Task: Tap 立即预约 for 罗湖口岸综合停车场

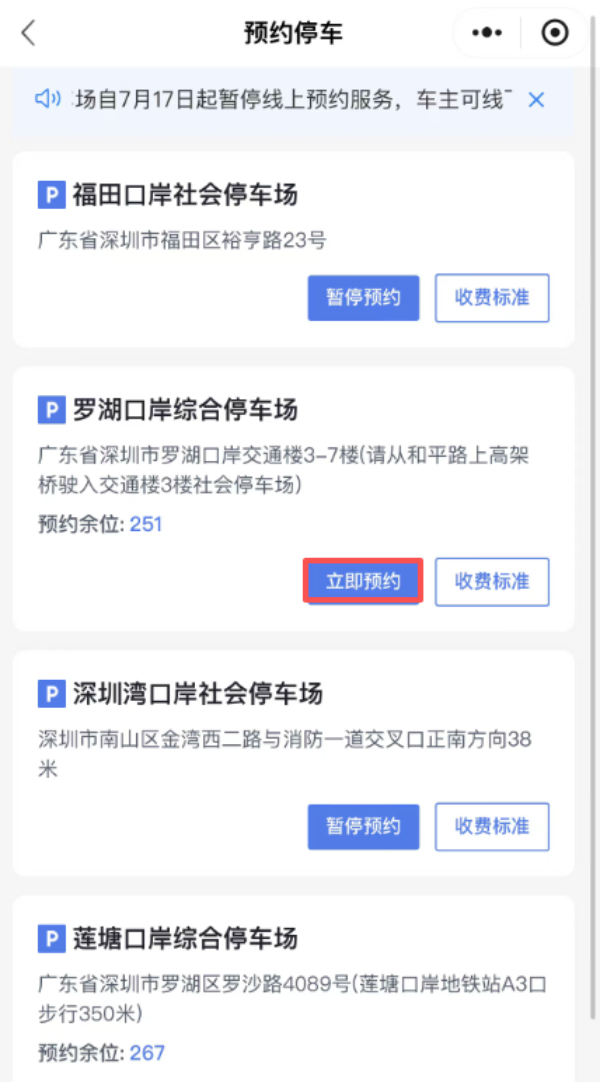Action: click(363, 581)
